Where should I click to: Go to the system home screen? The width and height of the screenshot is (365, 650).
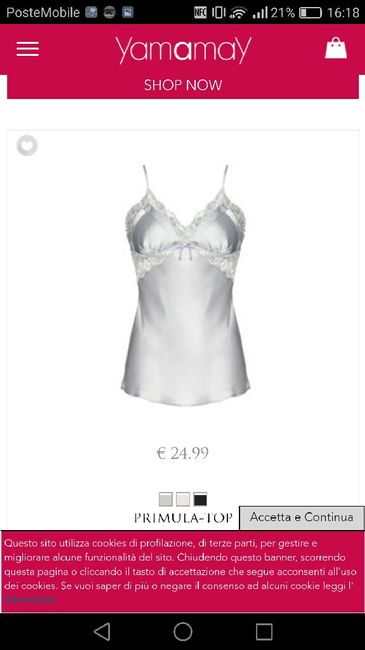[x=183, y=631]
